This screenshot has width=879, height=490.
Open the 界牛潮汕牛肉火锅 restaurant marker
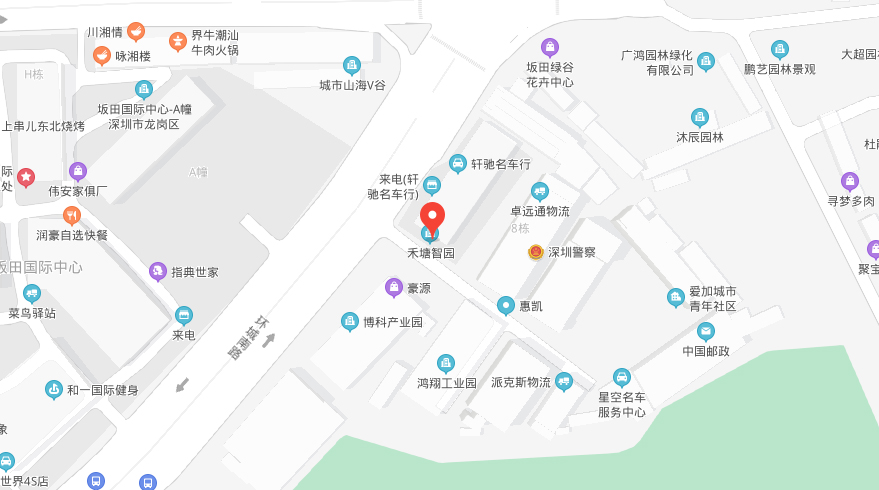tap(178, 41)
